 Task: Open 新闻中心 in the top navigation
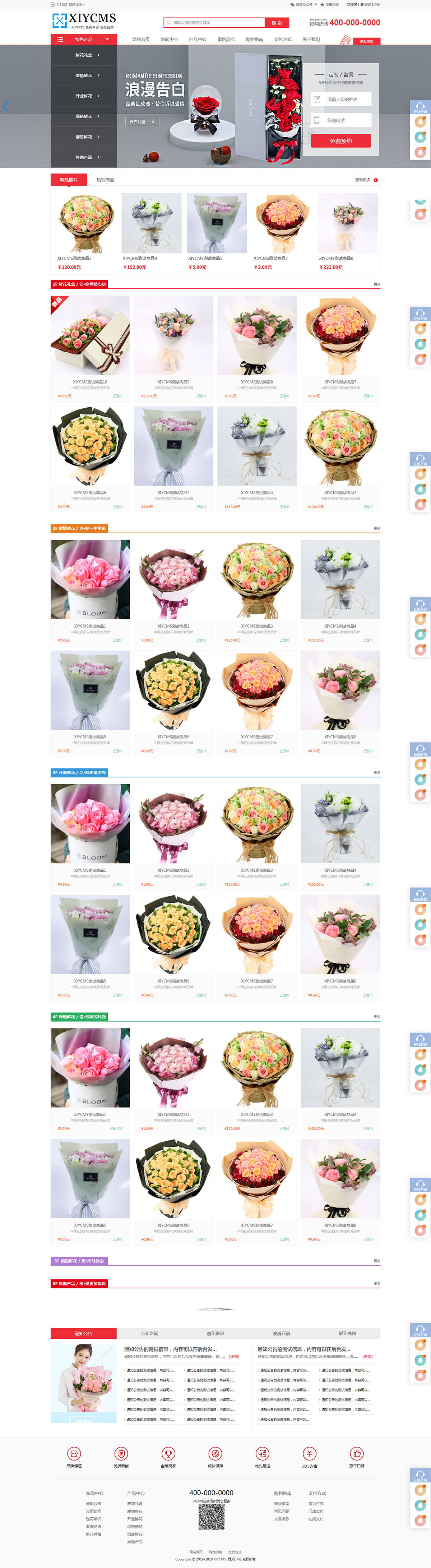tap(169, 40)
